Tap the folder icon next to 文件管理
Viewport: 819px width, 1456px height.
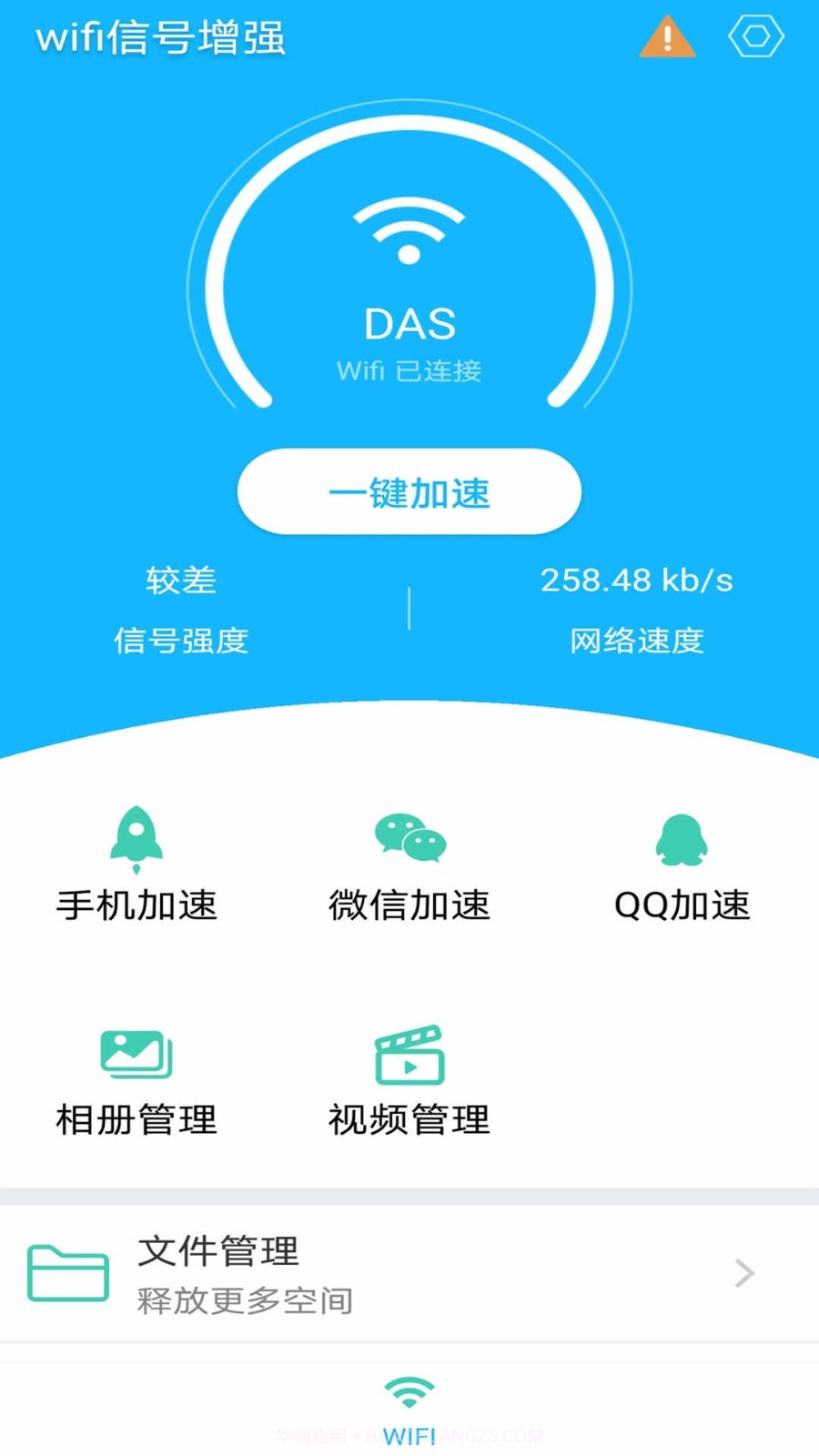click(66, 1274)
